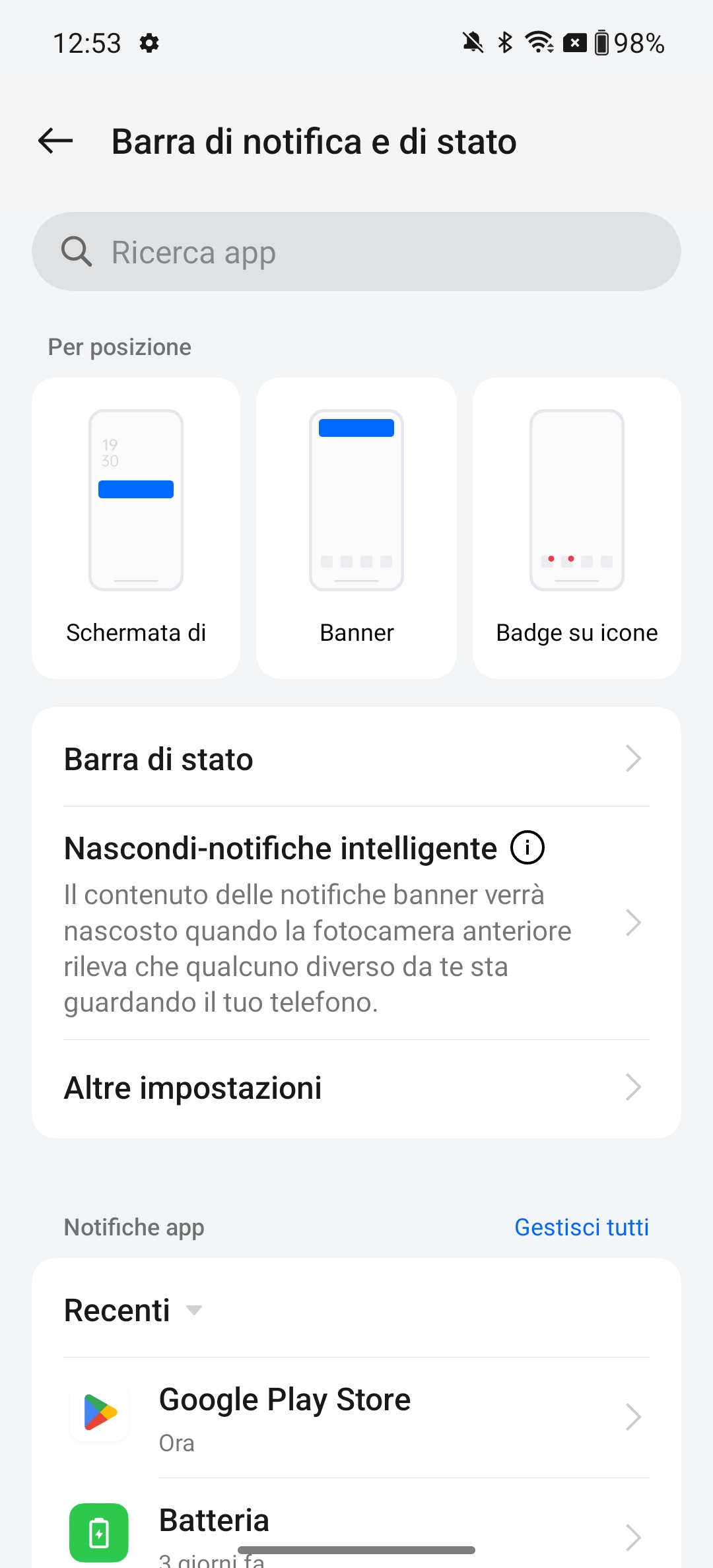Select the Banner position card
This screenshot has width=713, height=1568.
pyautogui.click(x=356, y=528)
